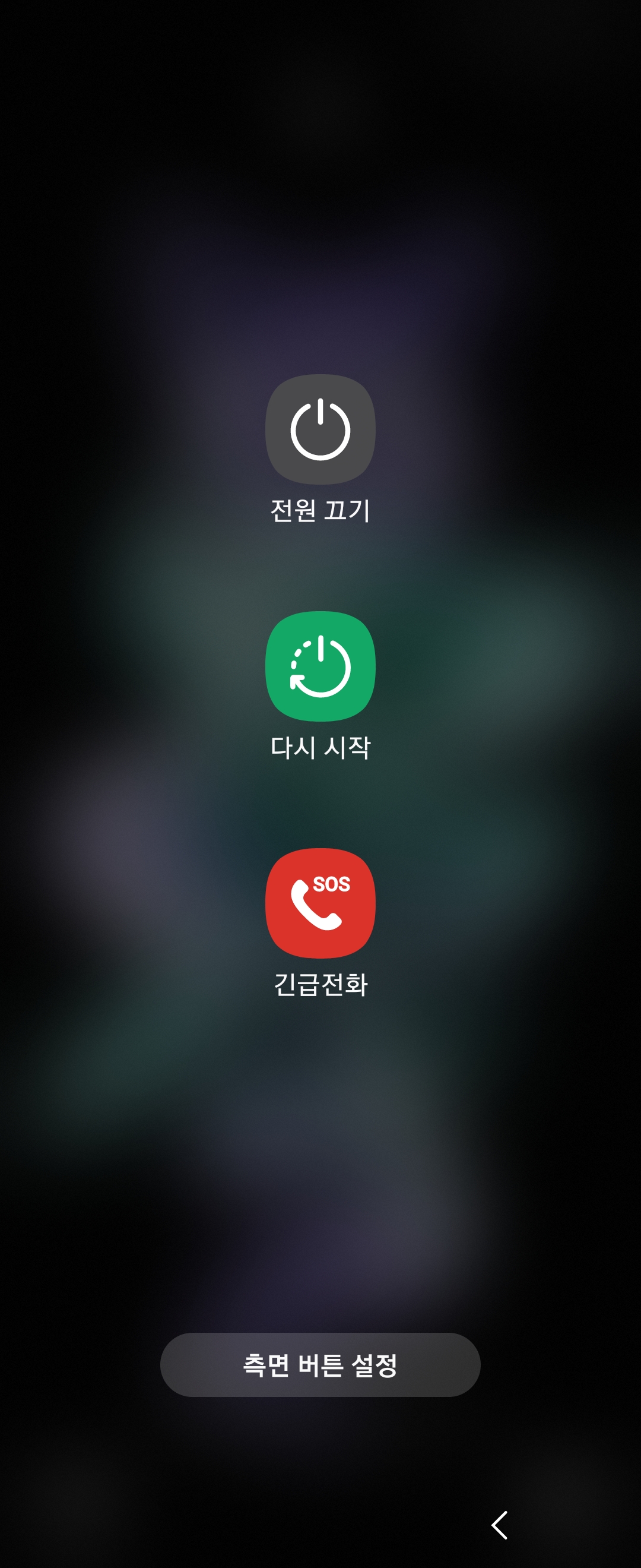The width and height of the screenshot is (641, 1568).
Task: Open 측면 버튼 설정
Action: [320, 1365]
